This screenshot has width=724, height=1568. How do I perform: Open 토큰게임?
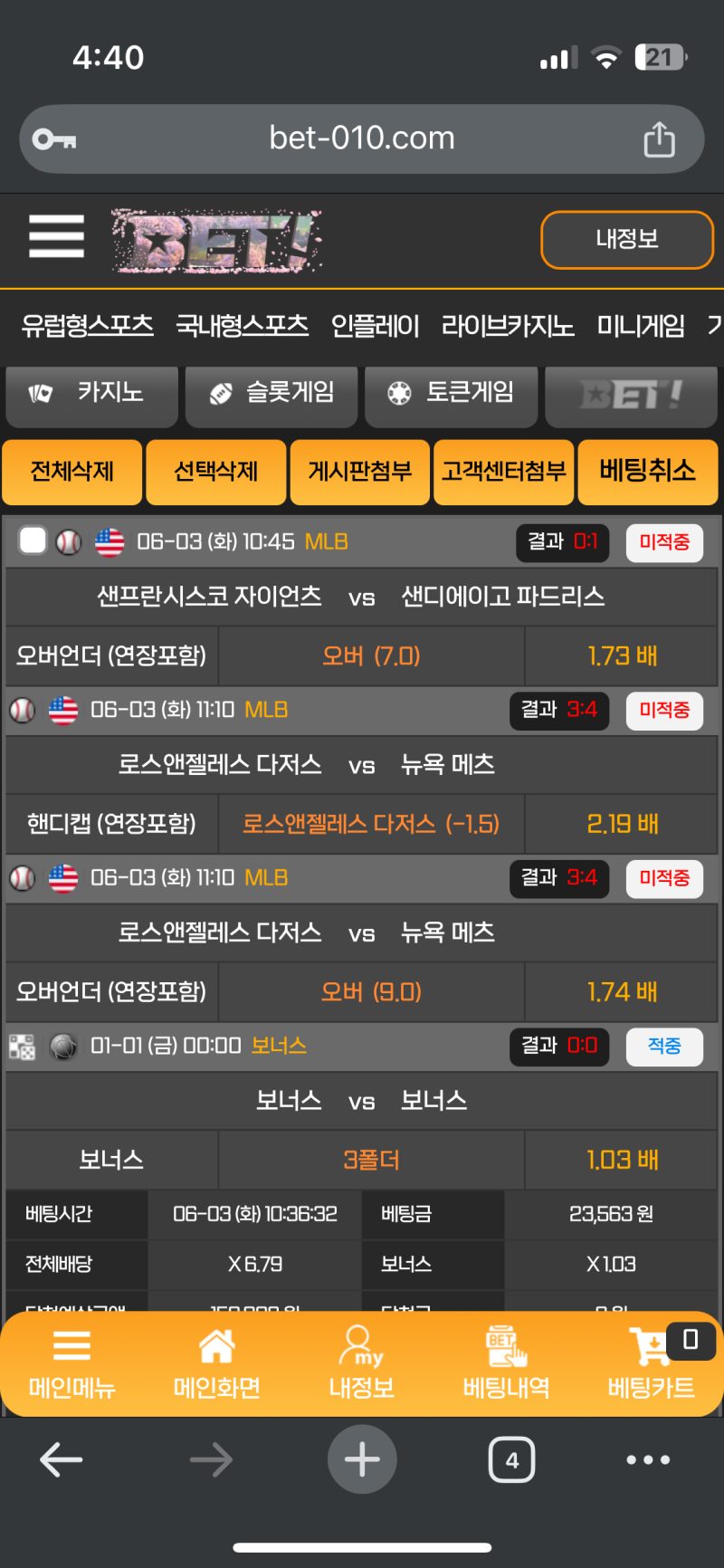pyautogui.click(x=451, y=394)
